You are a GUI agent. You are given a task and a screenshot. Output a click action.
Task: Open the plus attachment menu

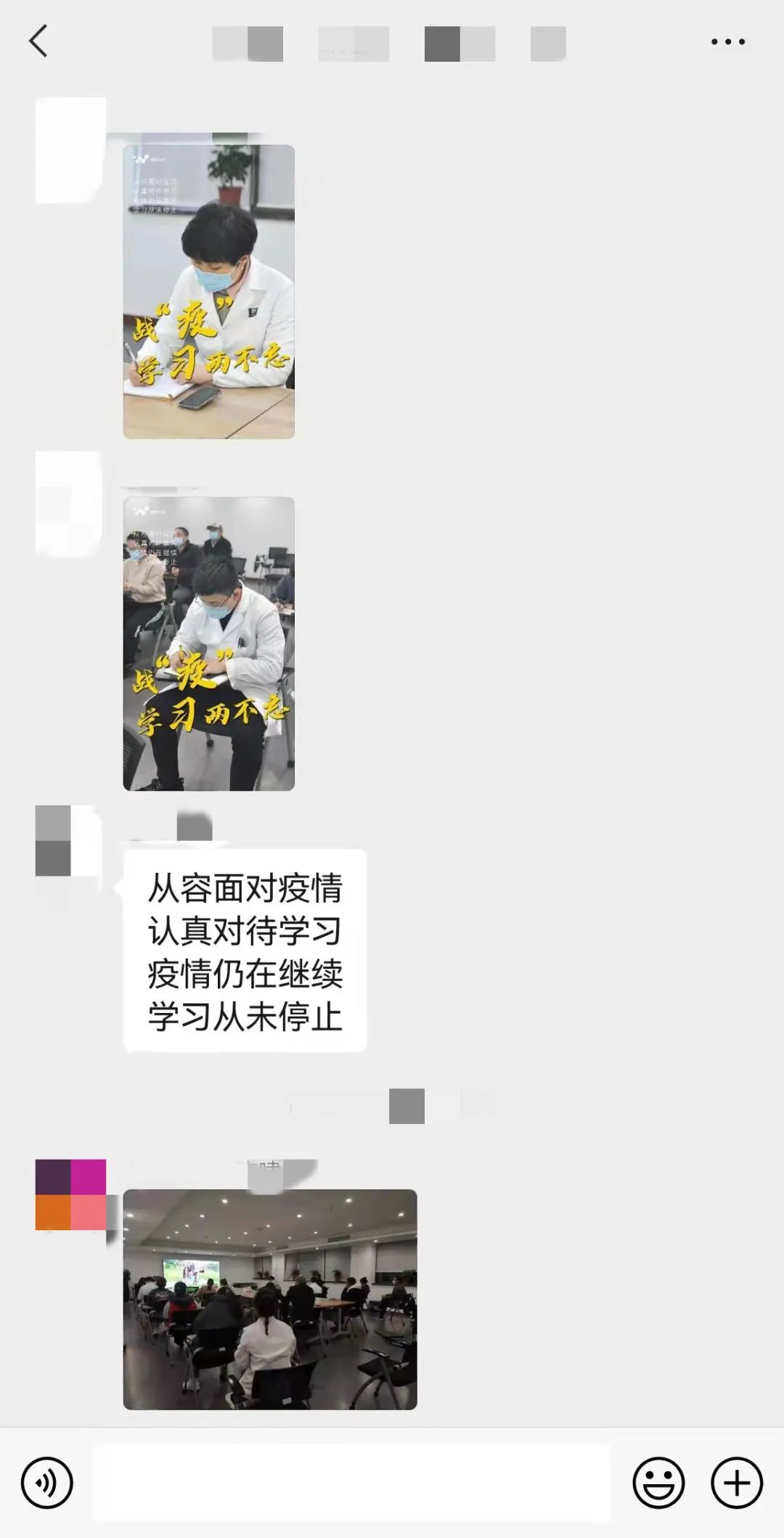[736, 1482]
